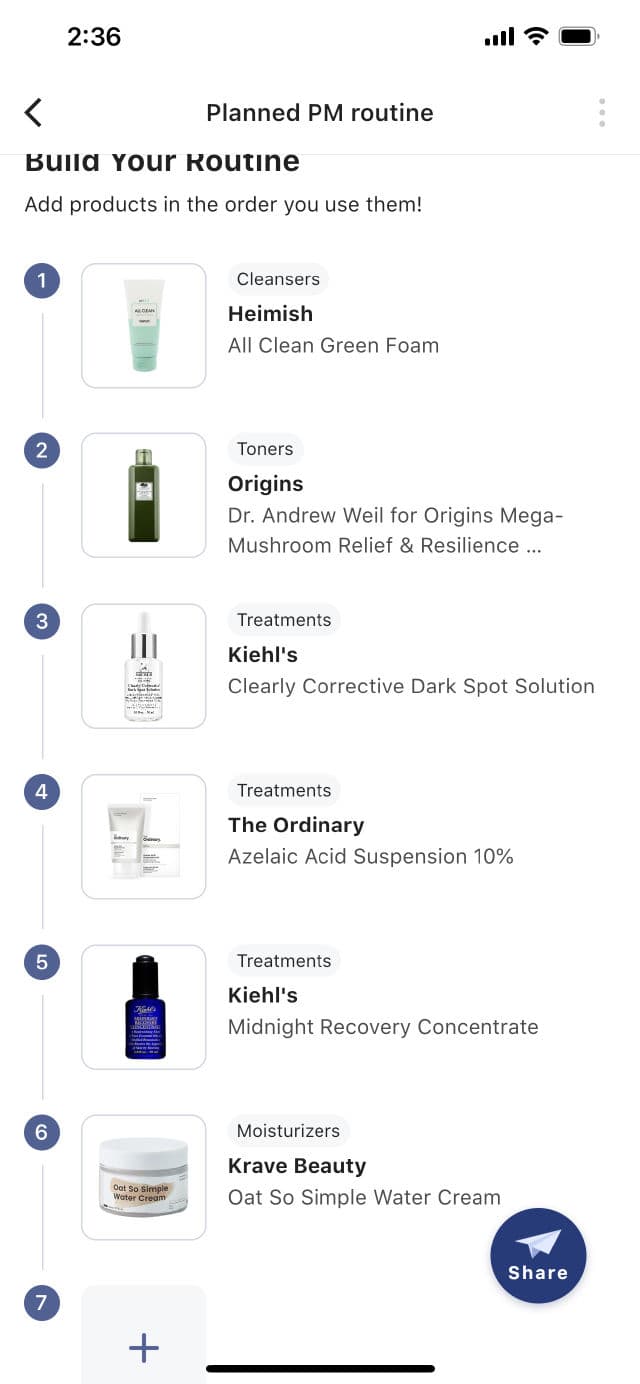Go back with the top-left arrow
The height and width of the screenshot is (1384, 640).
point(34,112)
